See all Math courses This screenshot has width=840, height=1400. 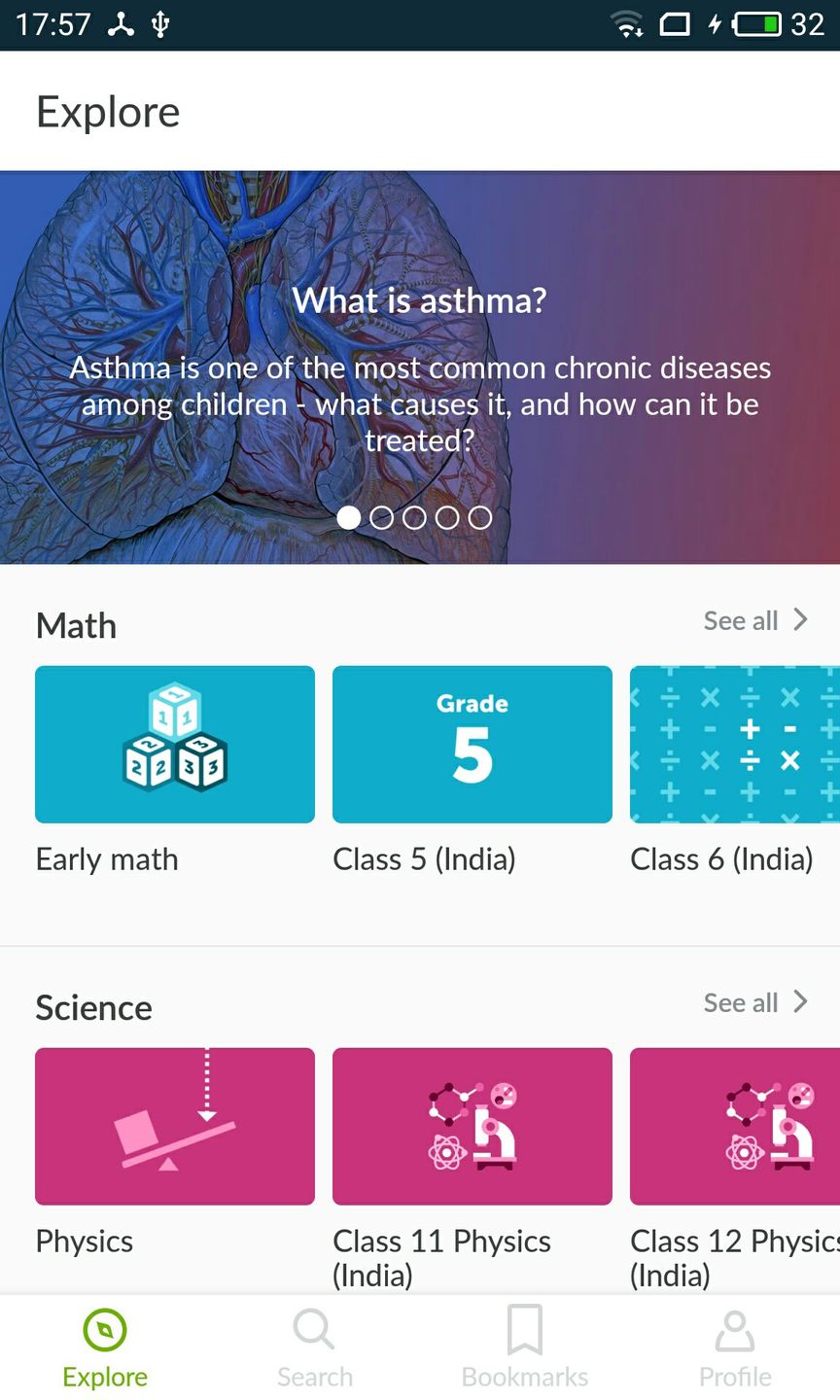[755, 620]
